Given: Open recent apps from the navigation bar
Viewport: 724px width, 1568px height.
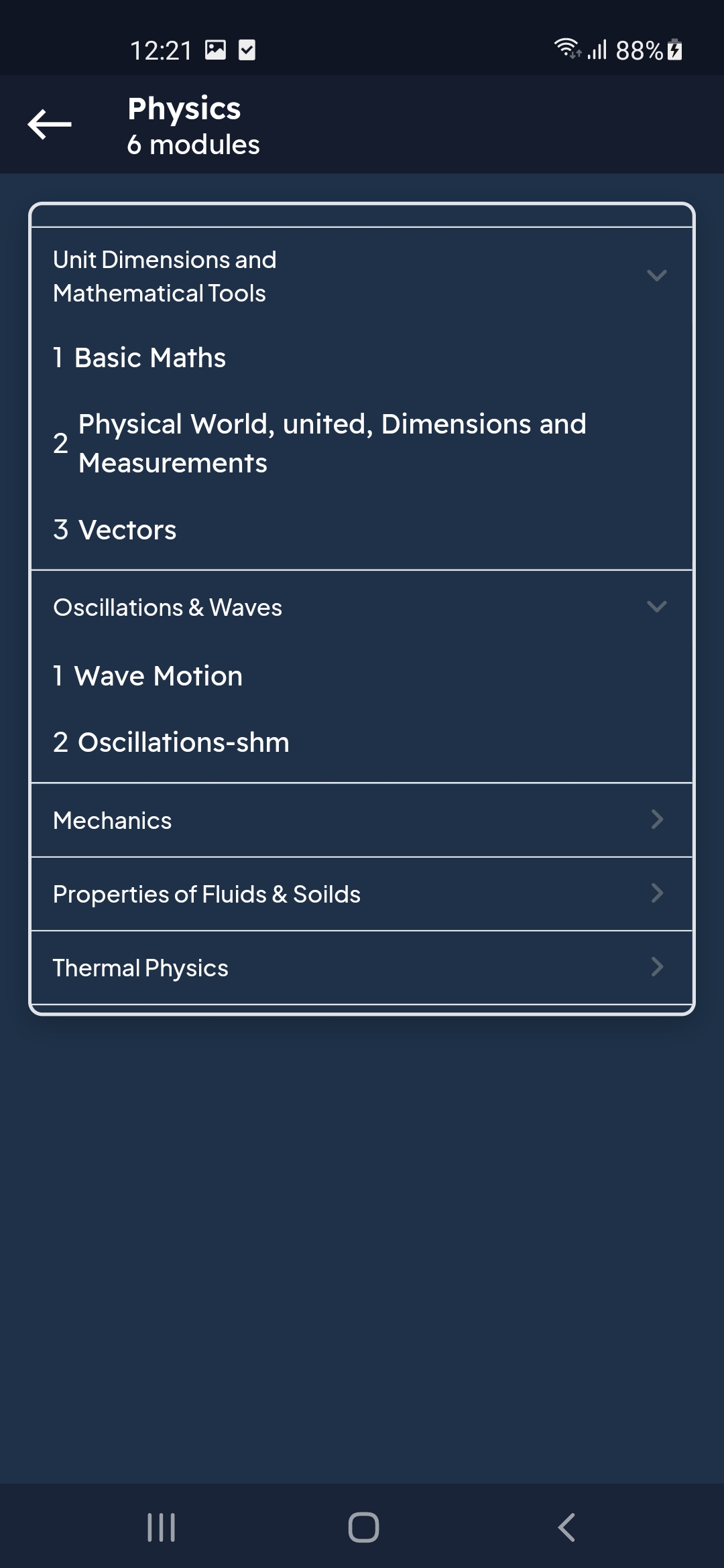Looking at the screenshot, I should tap(161, 1528).
